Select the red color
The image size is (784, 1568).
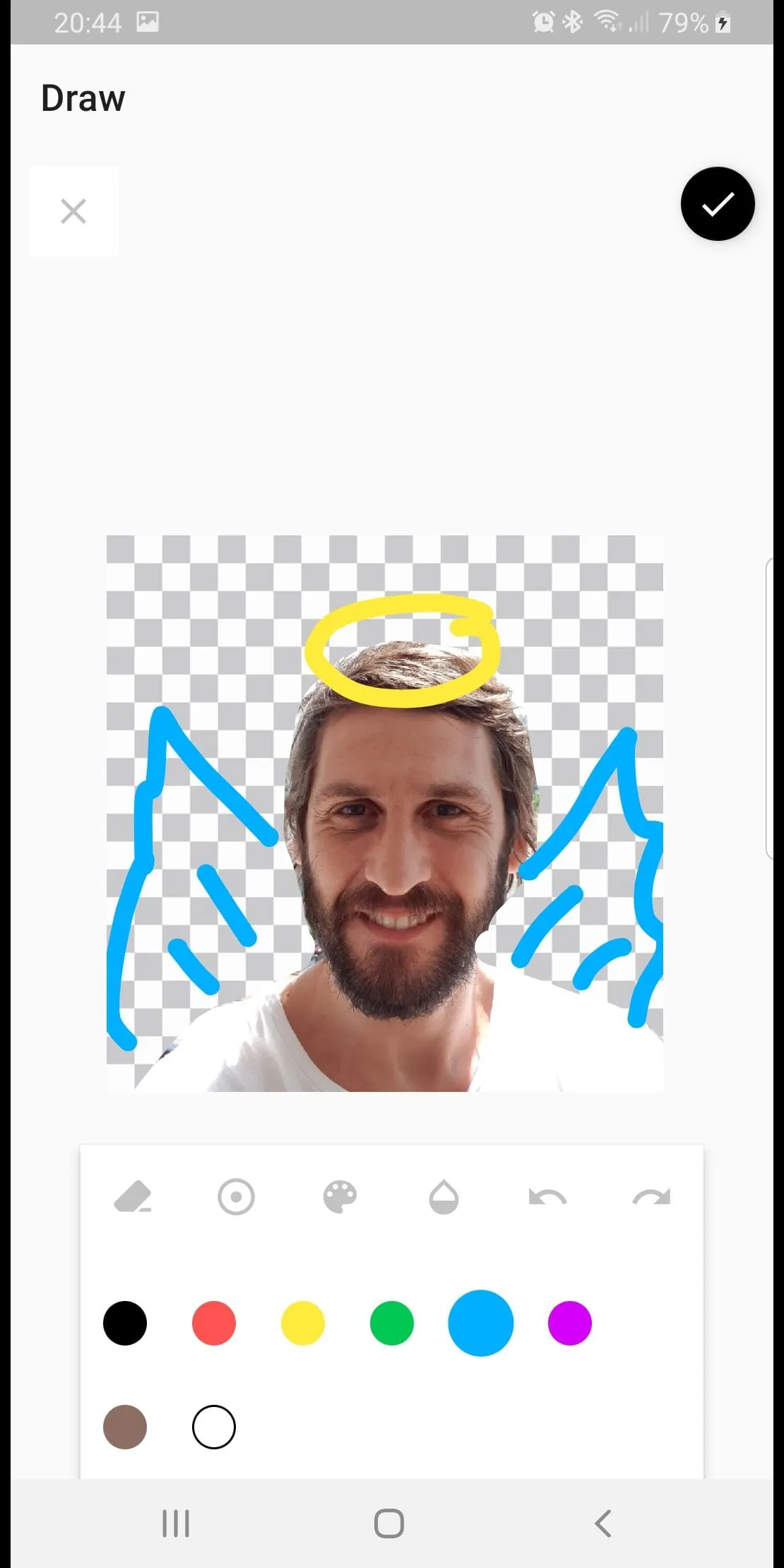213,1324
